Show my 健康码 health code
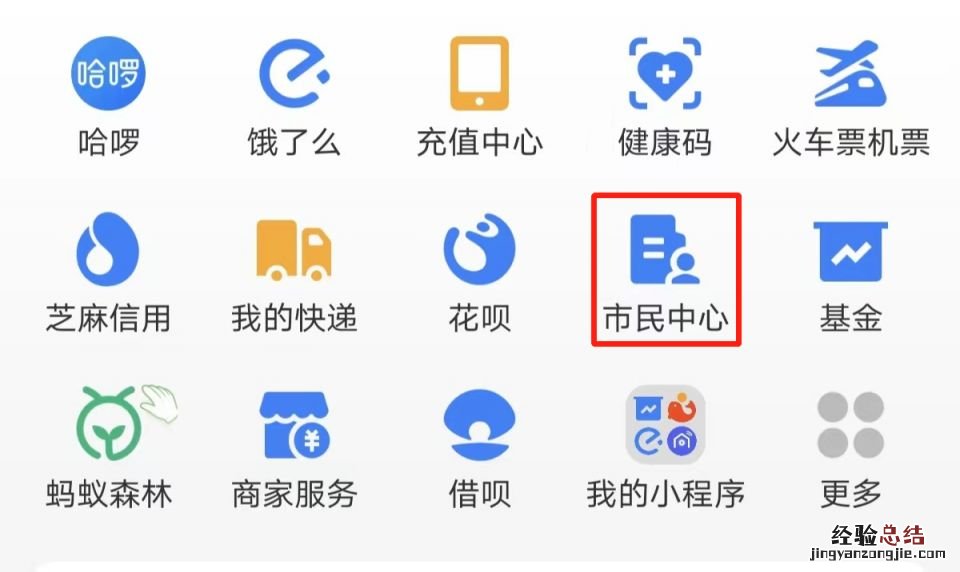 [665, 73]
